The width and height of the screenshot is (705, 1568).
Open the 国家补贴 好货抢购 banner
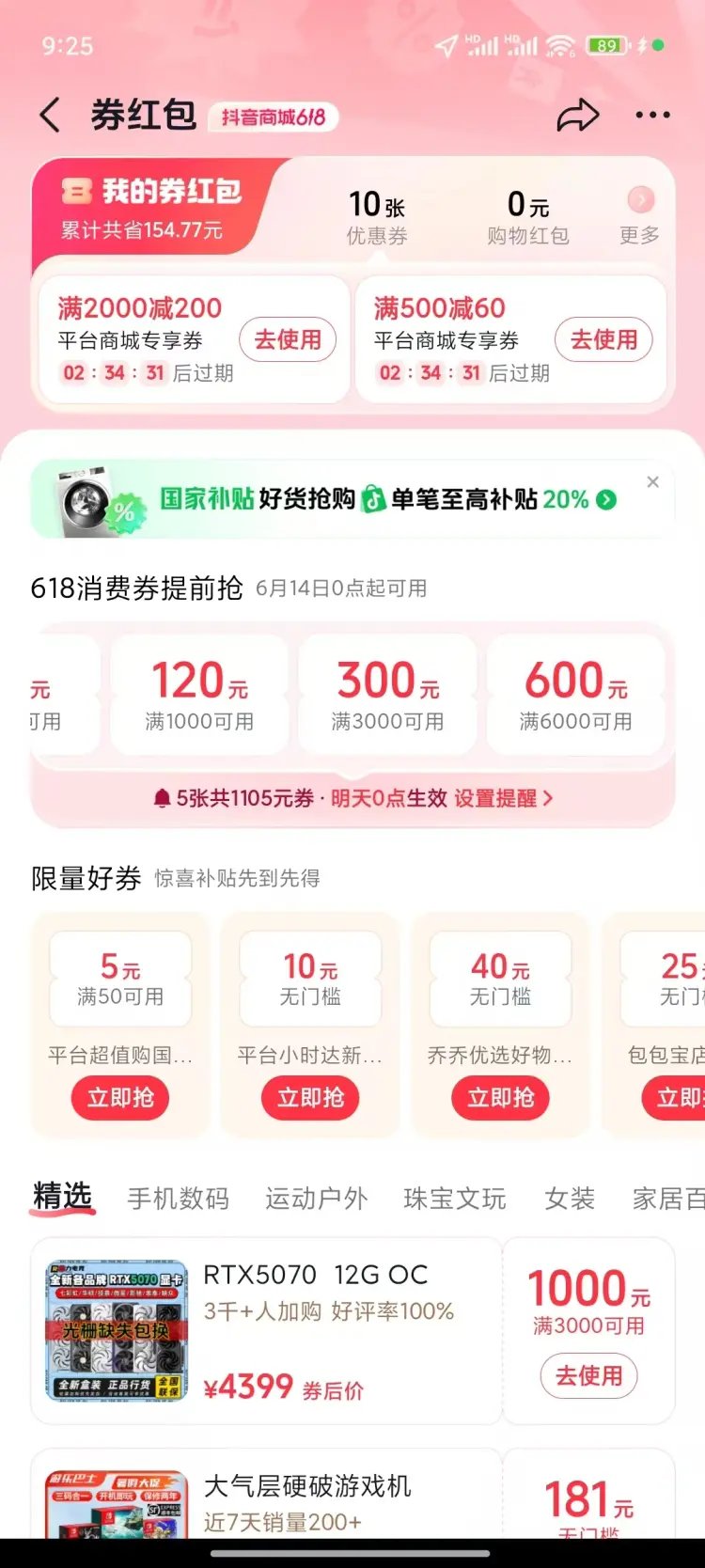376,499
